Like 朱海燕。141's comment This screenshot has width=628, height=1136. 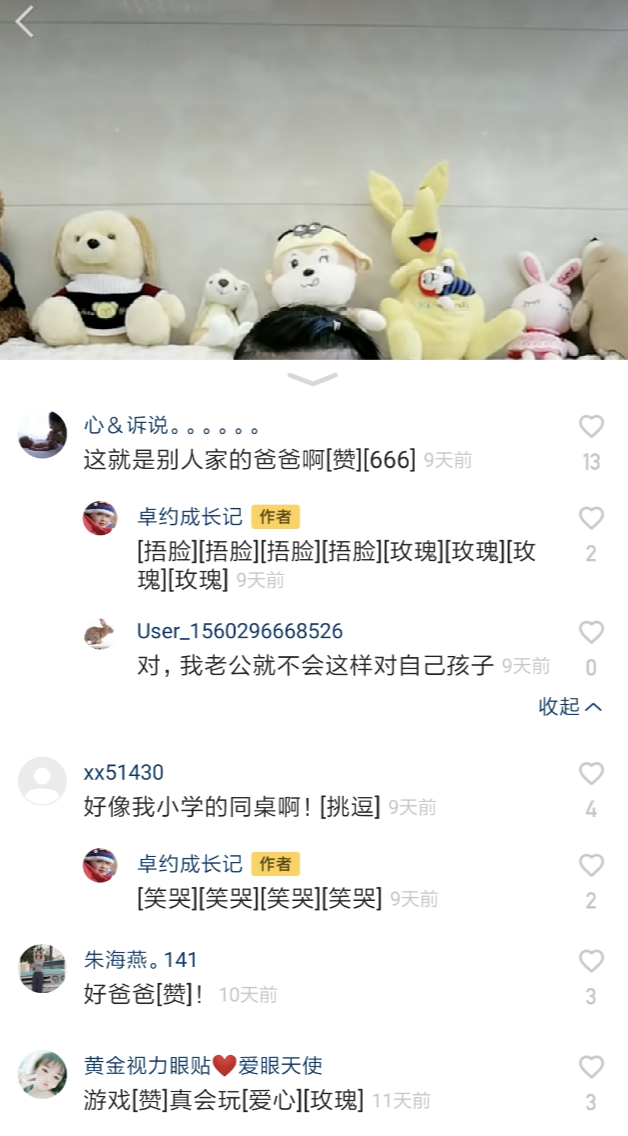[591, 961]
